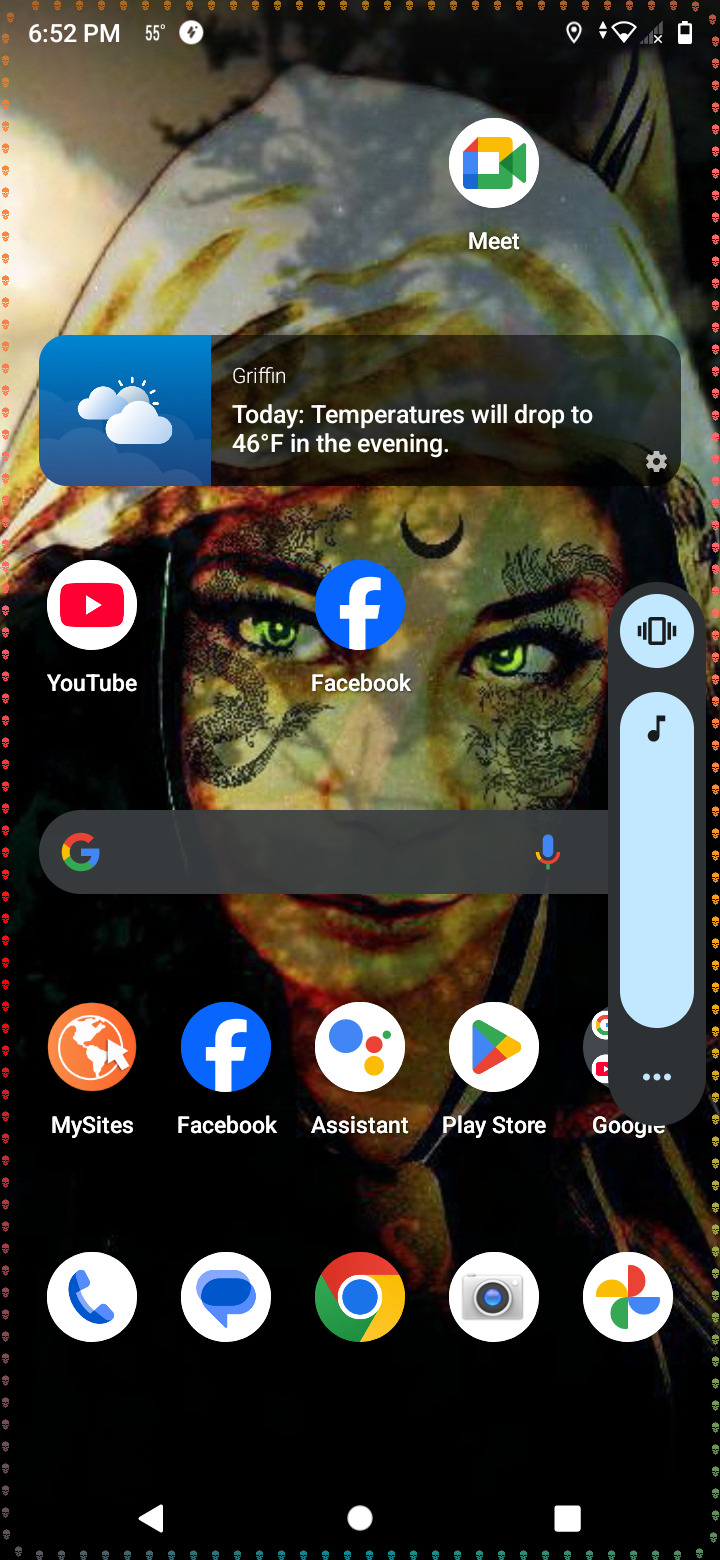Toggle the vibrate ringer mode button

656,631
